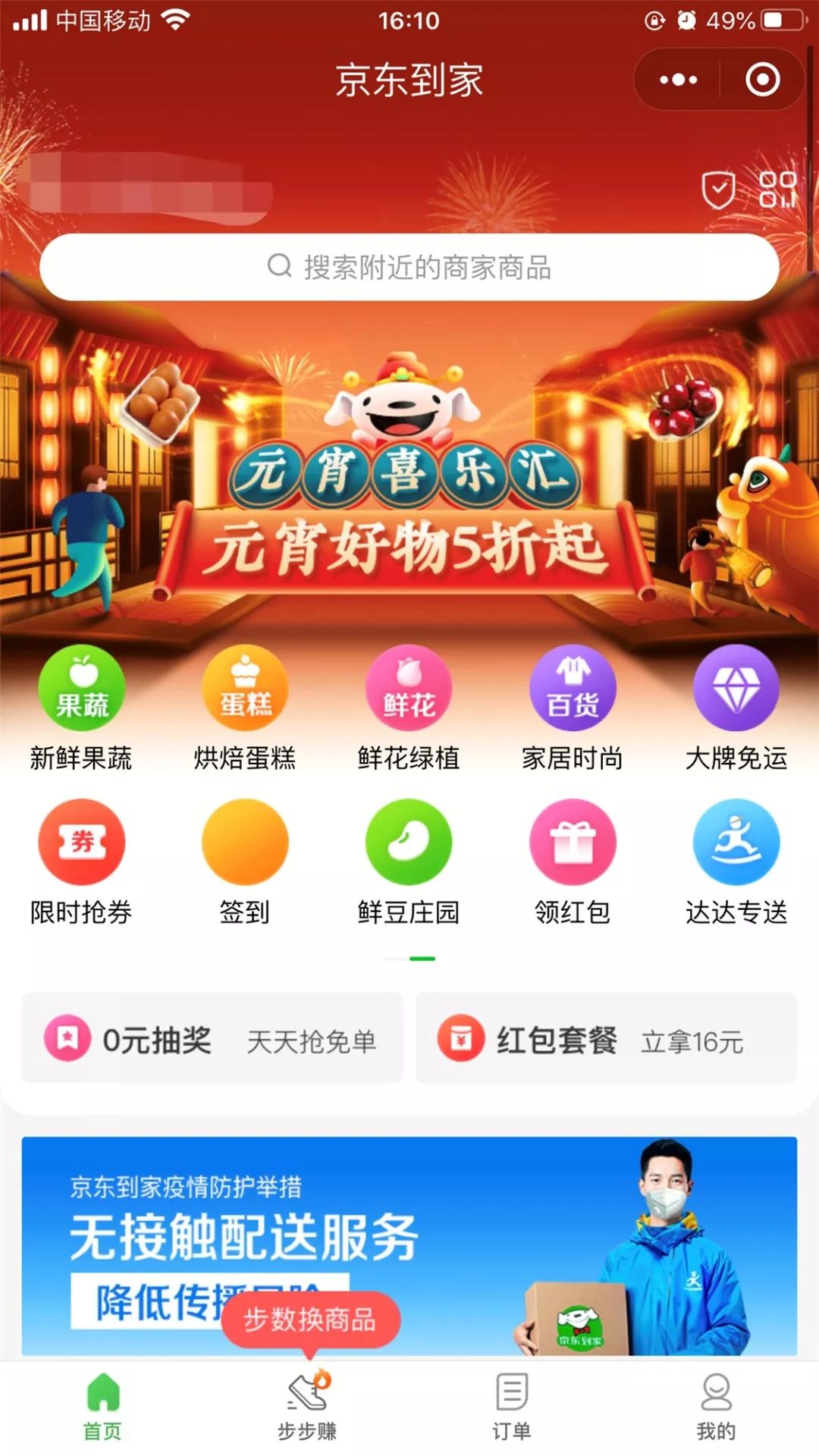Open the 红包套餐 card
This screenshot has height=1456, width=819.
[606, 1039]
